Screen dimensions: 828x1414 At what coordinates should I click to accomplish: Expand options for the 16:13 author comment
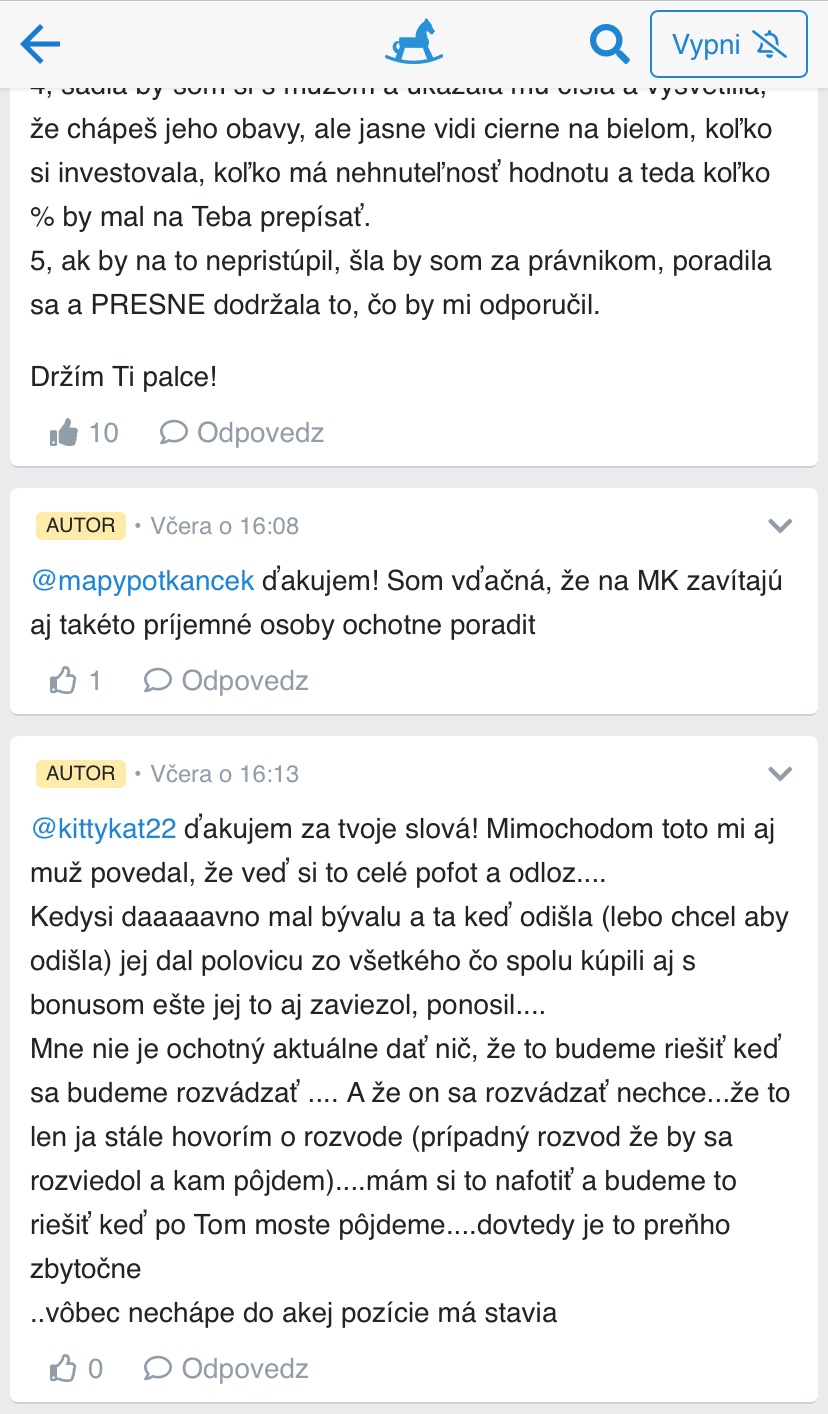pyautogui.click(x=780, y=774)
